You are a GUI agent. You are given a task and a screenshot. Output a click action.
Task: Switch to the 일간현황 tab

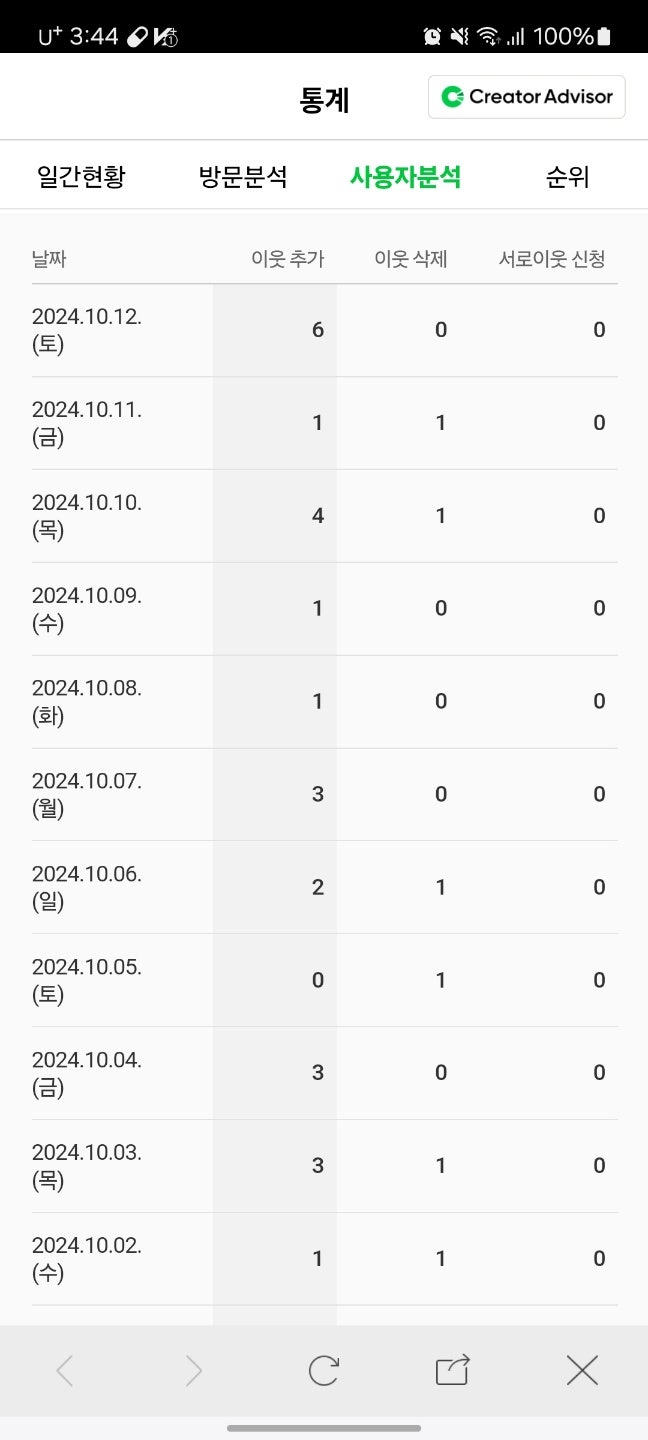81,177
